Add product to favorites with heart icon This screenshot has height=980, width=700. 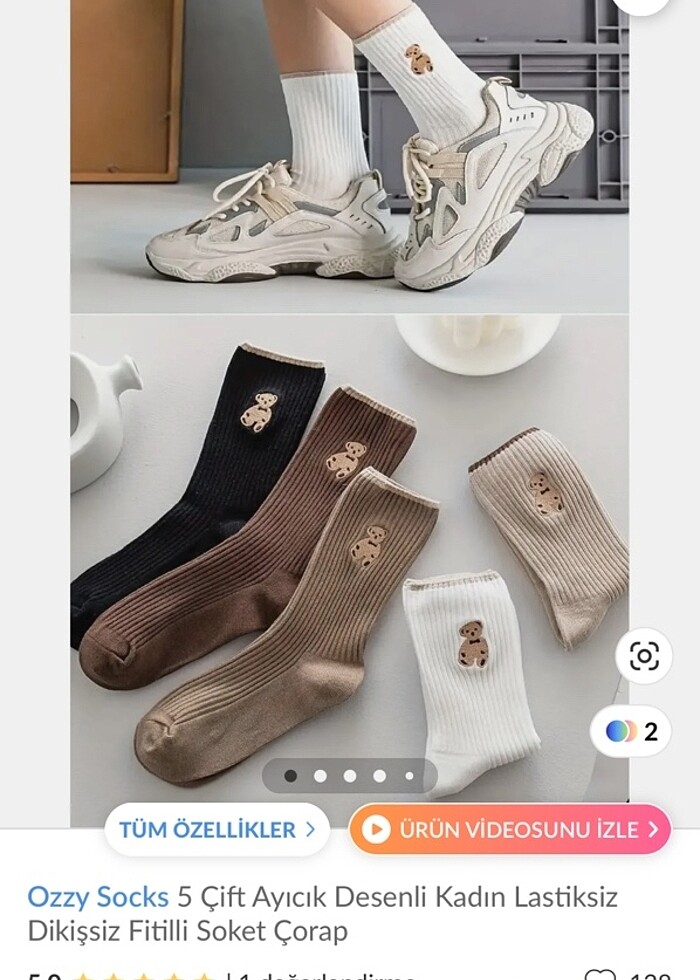pos(600,973)
